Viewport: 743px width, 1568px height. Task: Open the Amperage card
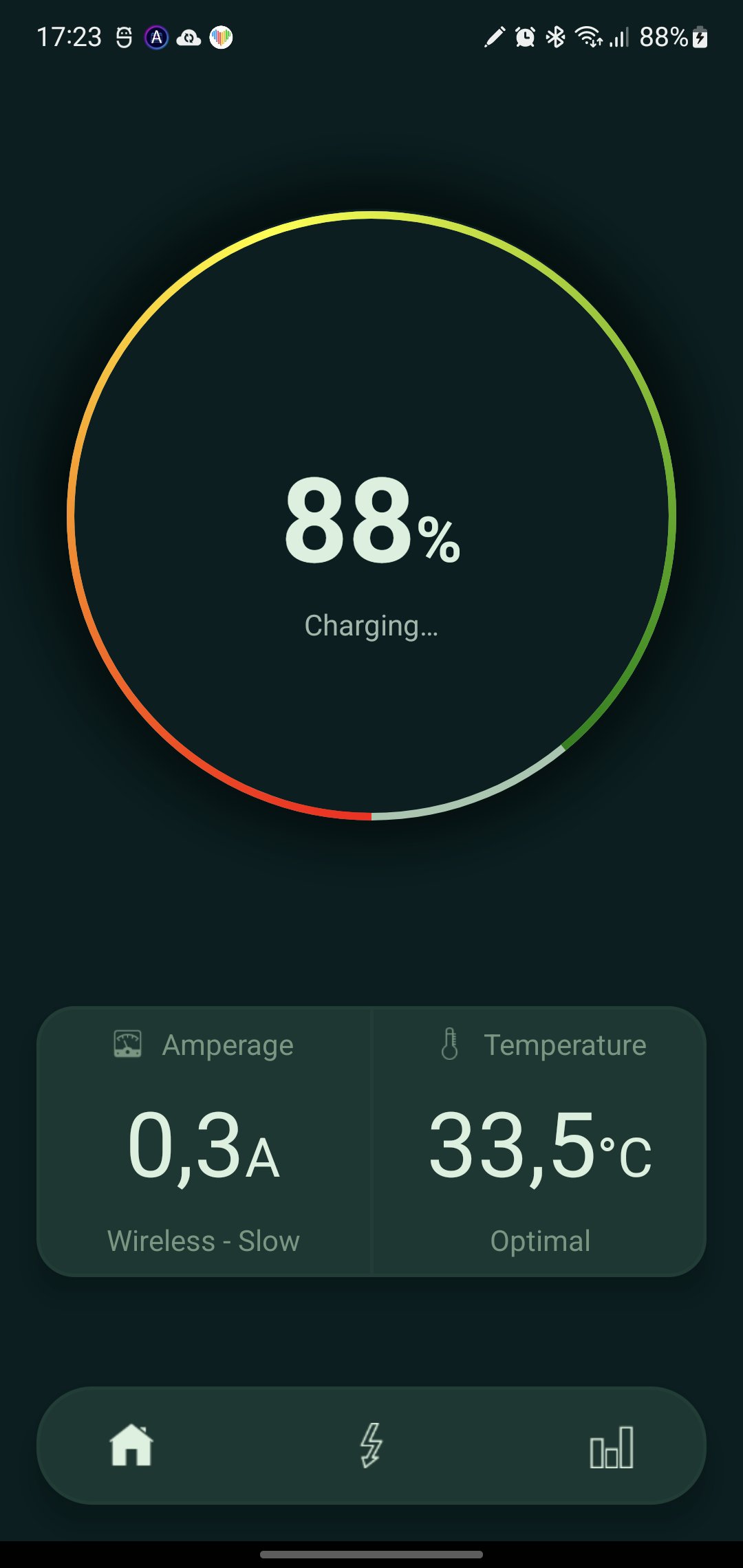pos(204,1142)
